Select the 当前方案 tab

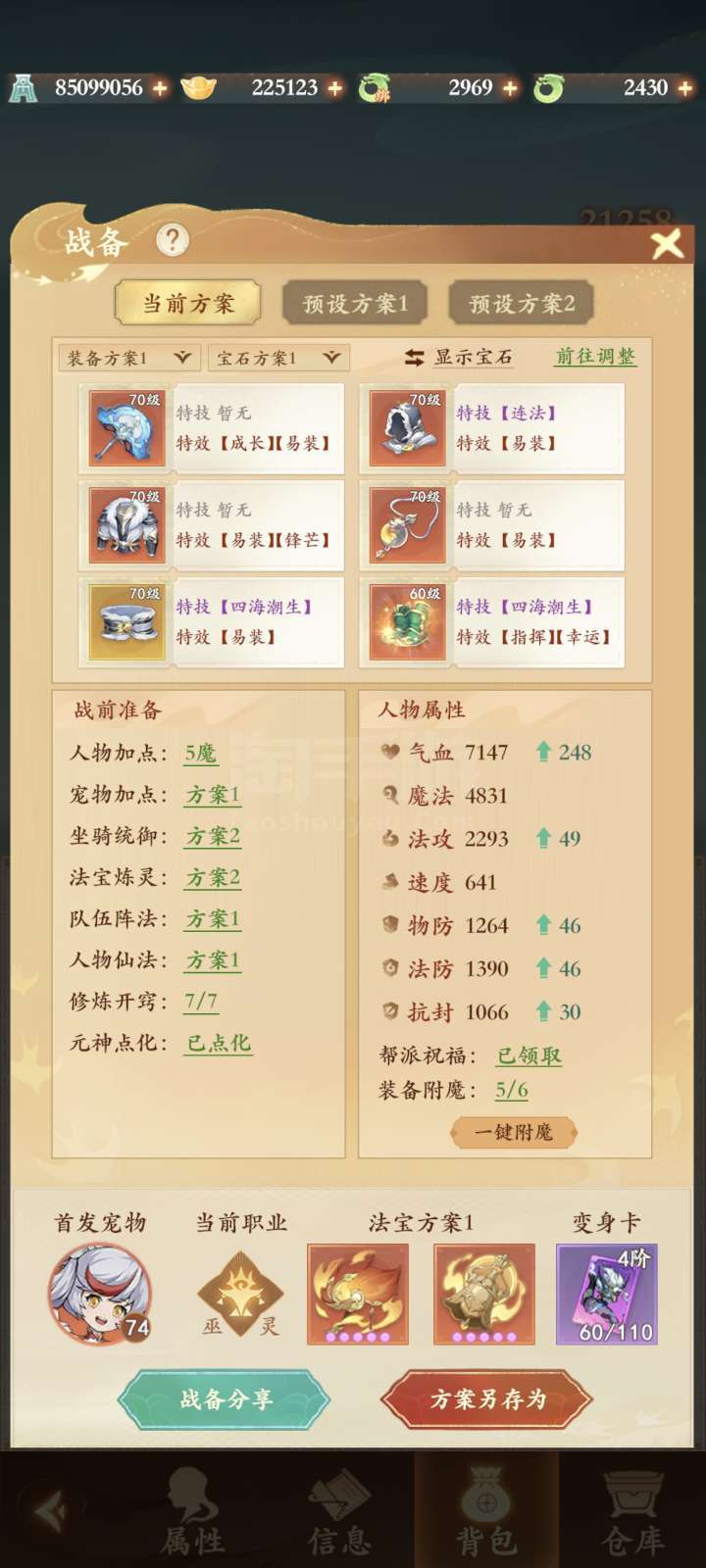(x=188, y=304)
